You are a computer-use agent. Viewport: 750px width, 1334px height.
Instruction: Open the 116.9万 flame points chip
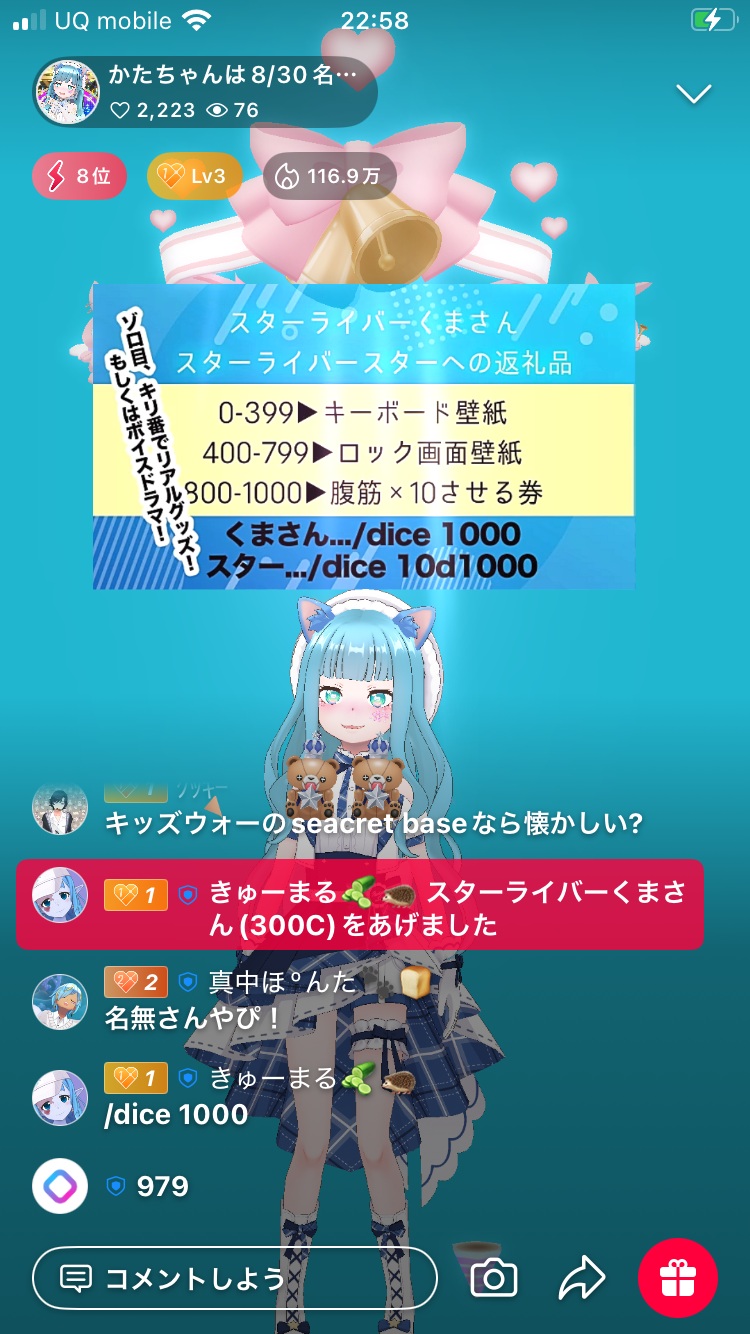point(330,177)
